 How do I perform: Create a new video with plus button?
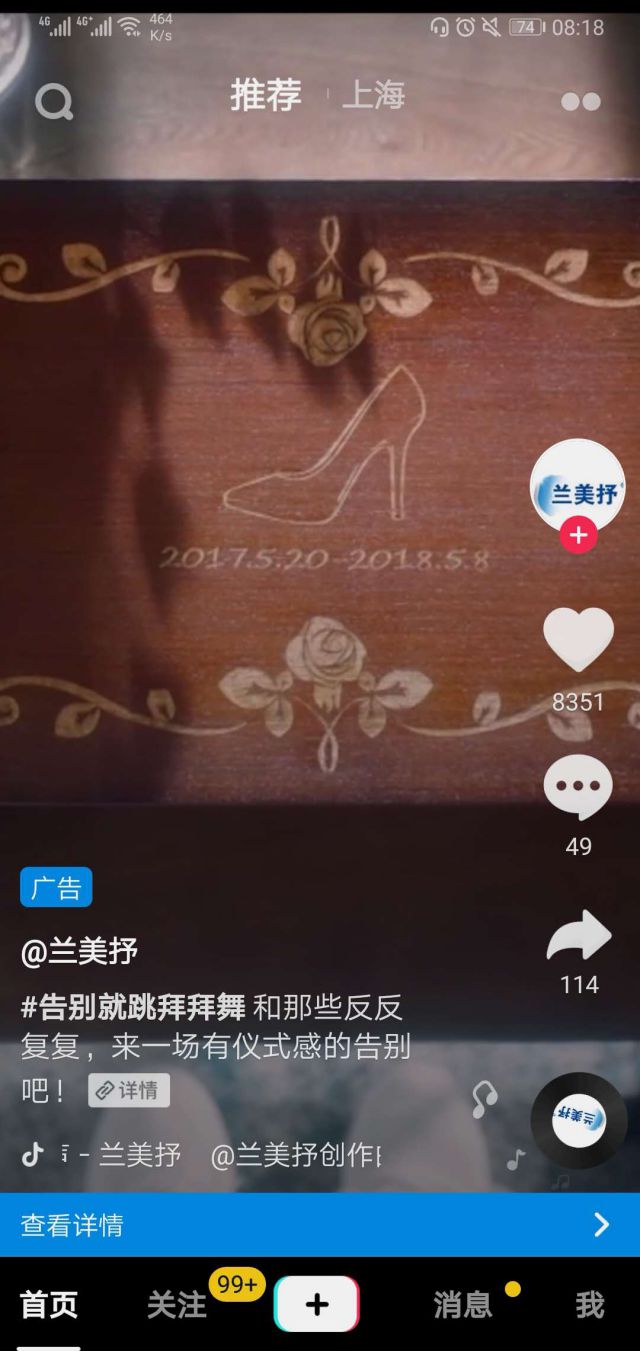click(317, 1304)
